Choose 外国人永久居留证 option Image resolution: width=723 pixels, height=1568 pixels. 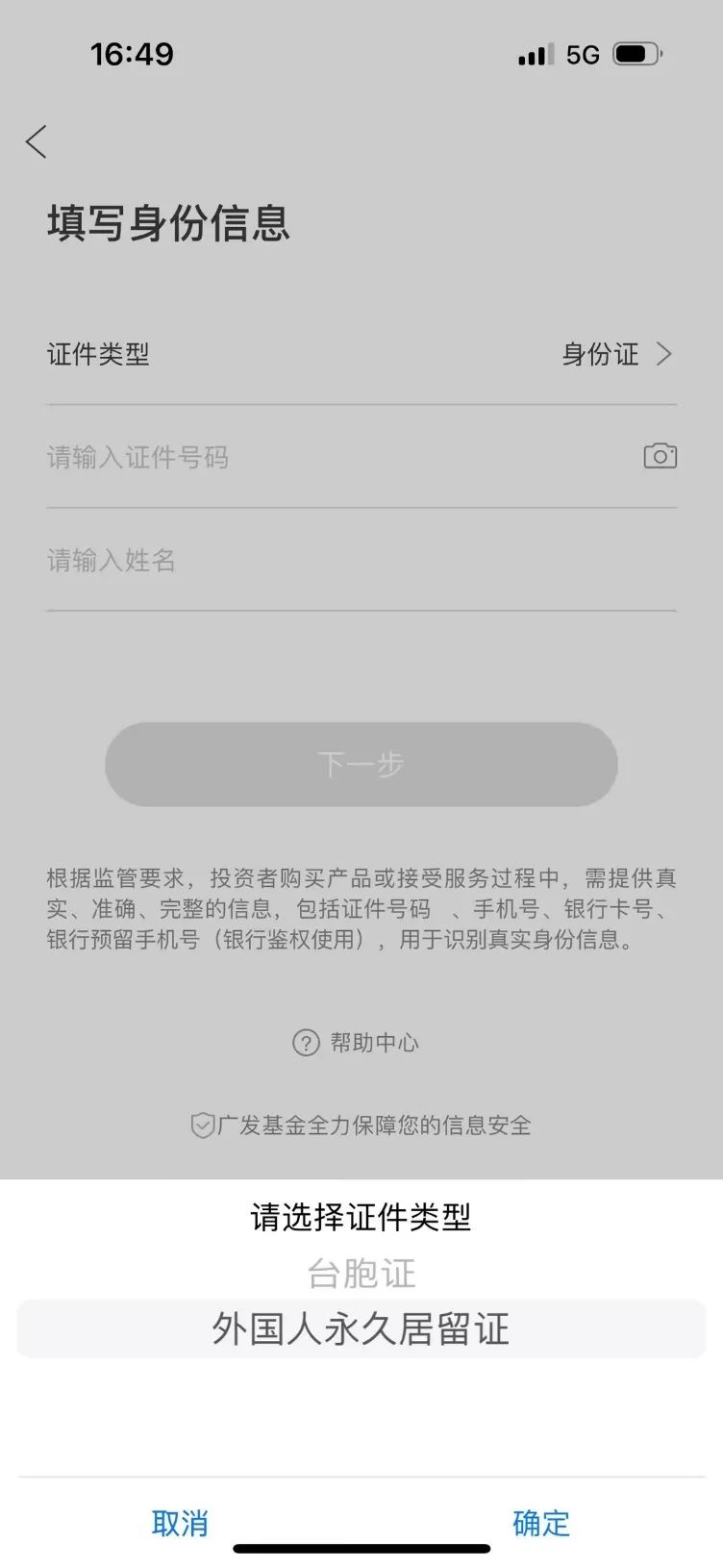361,1328
